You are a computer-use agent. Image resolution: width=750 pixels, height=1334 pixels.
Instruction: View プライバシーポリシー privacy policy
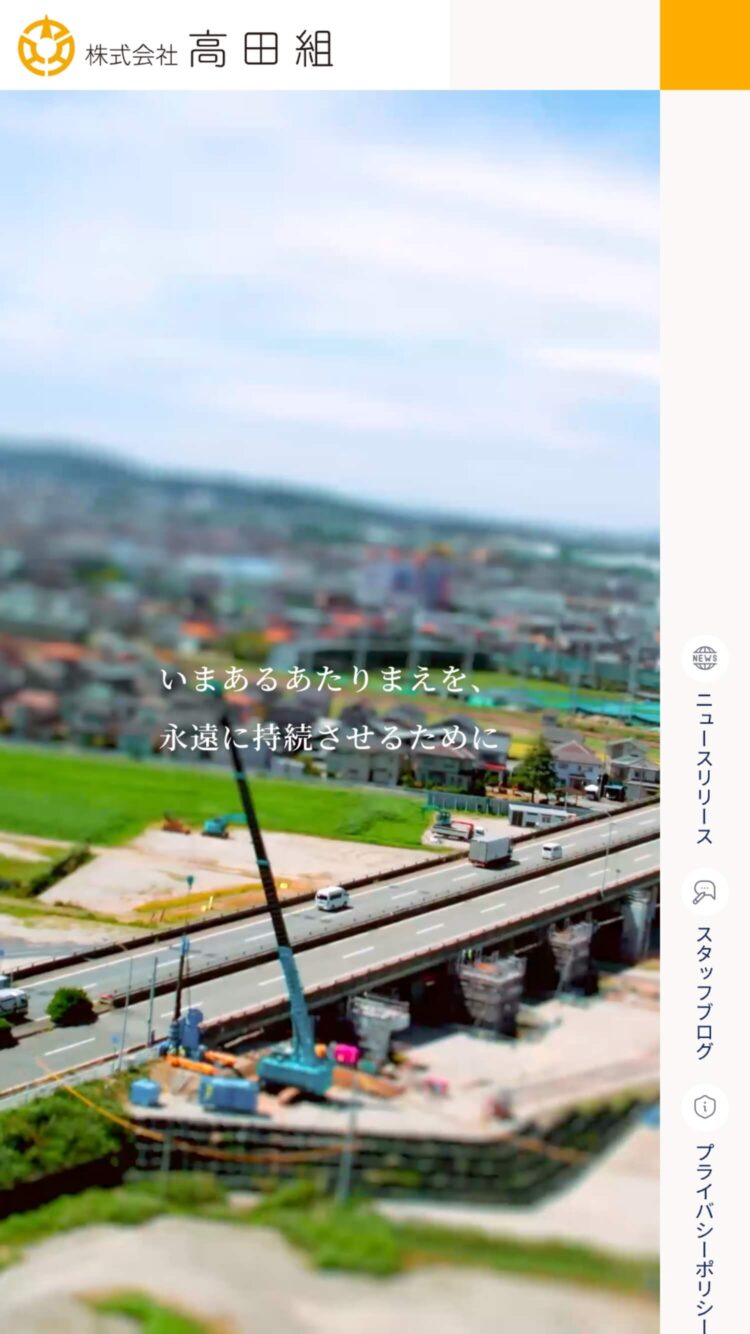pos(705,1210)
